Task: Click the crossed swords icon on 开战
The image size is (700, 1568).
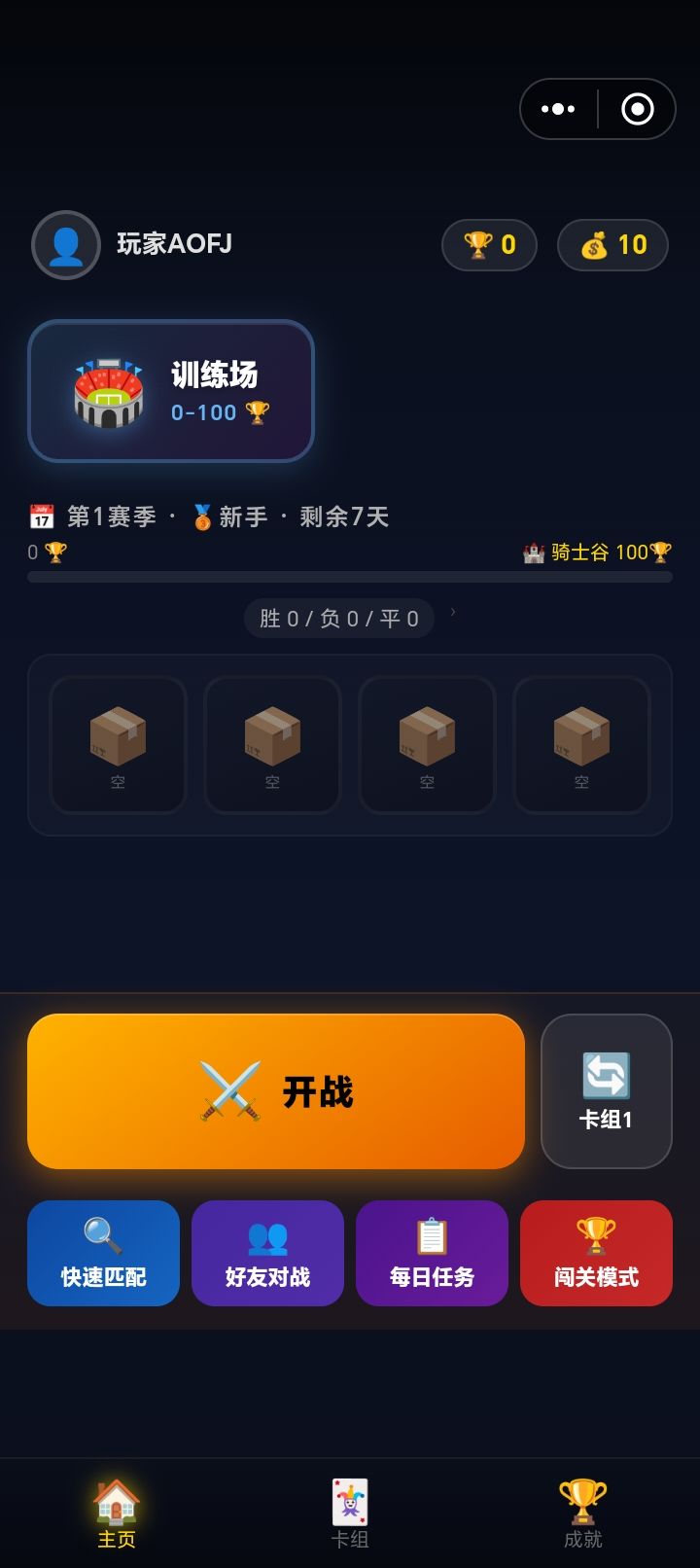Action: pos(228,1089)
